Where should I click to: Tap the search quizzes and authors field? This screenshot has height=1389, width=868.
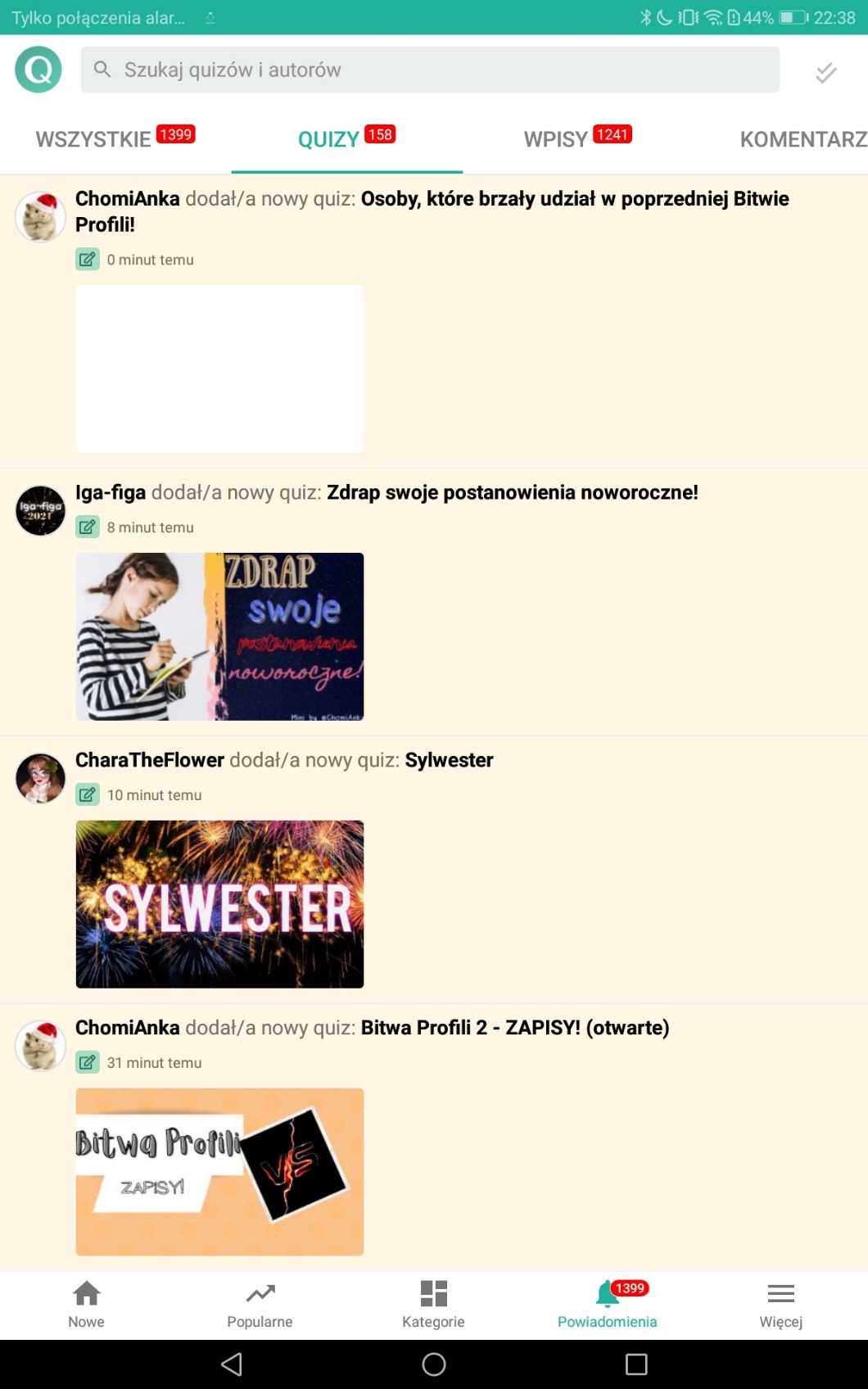tap(430, 70)
